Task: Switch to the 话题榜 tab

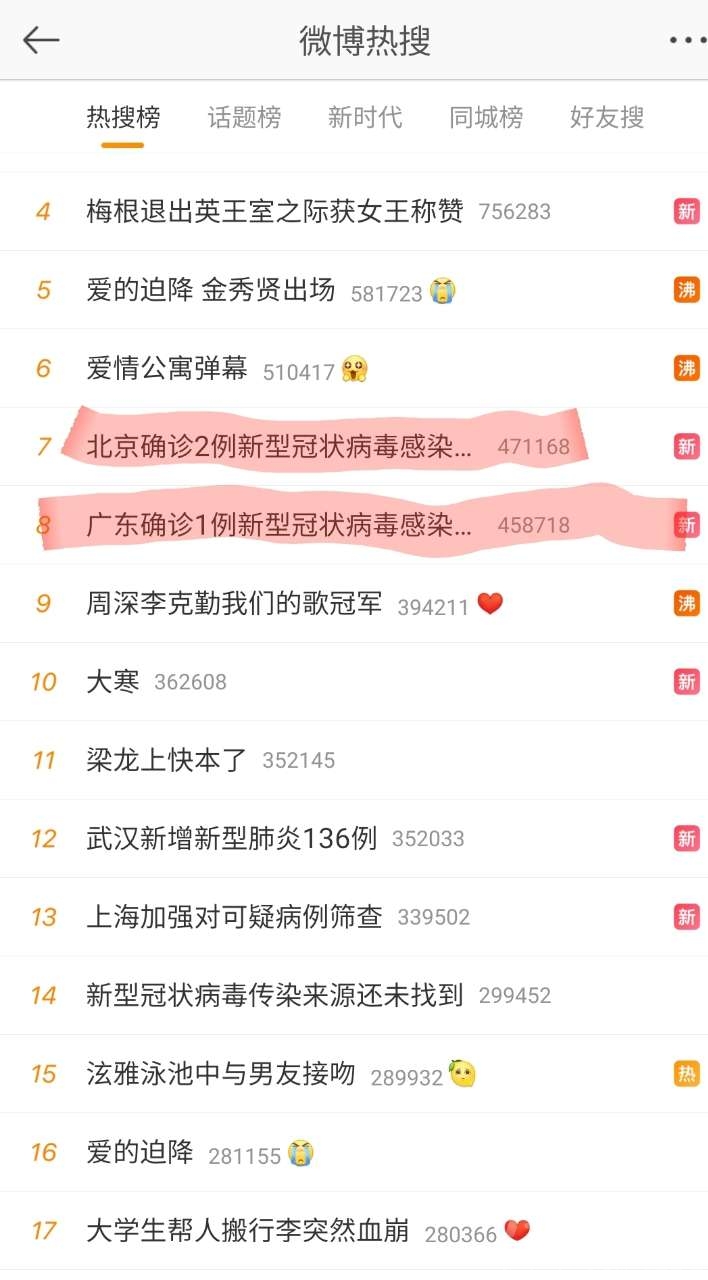Action: coord(244,118)
